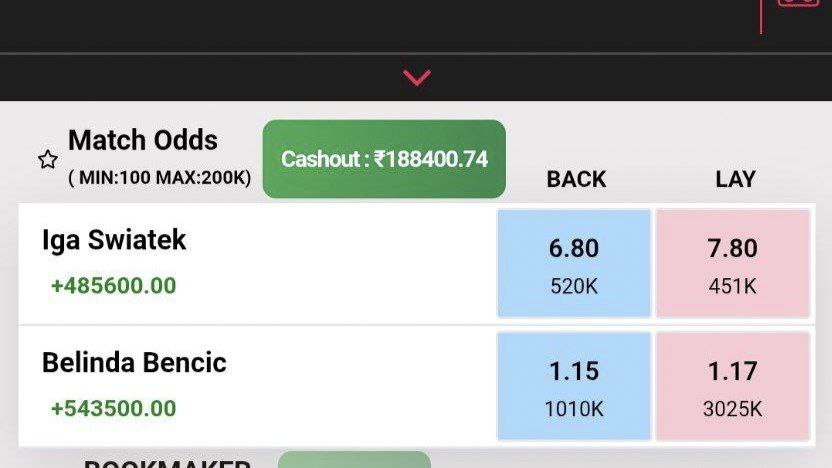832x468 pixels.
Task: Expand the red down chevron
Action: tap(417, 77)
